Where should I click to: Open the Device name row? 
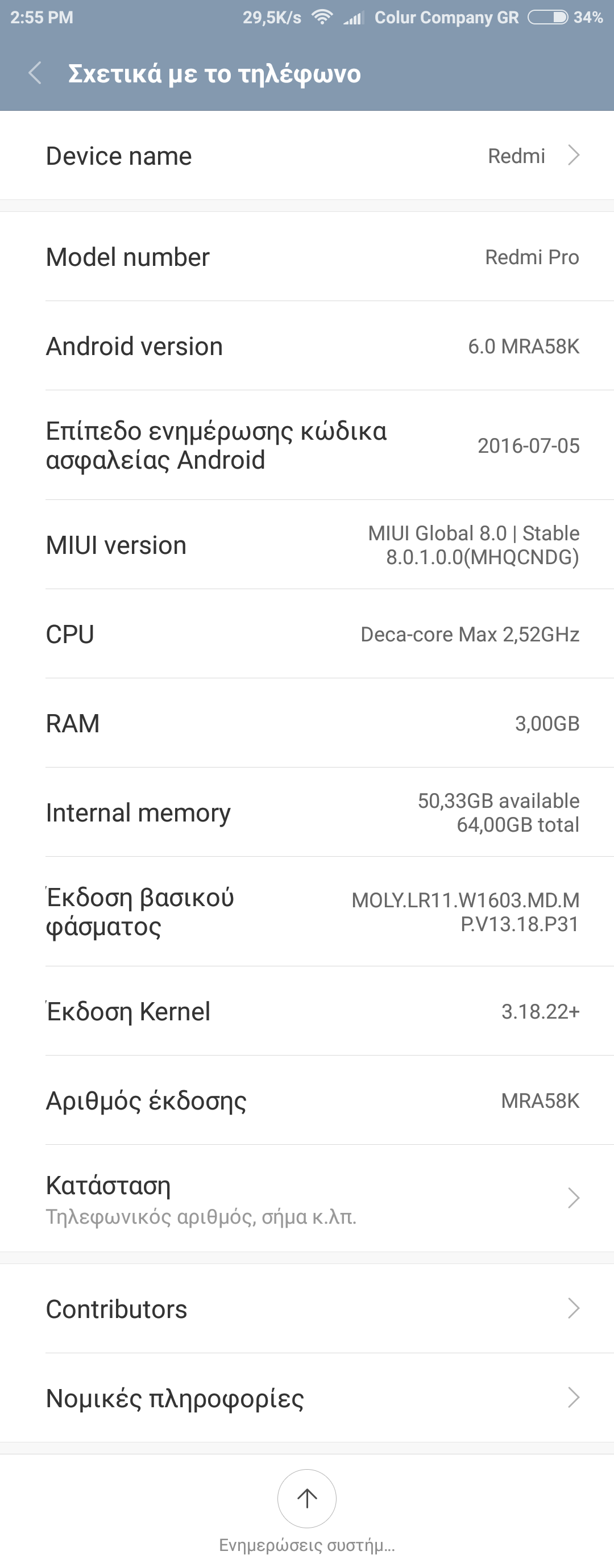coord(307,156)
